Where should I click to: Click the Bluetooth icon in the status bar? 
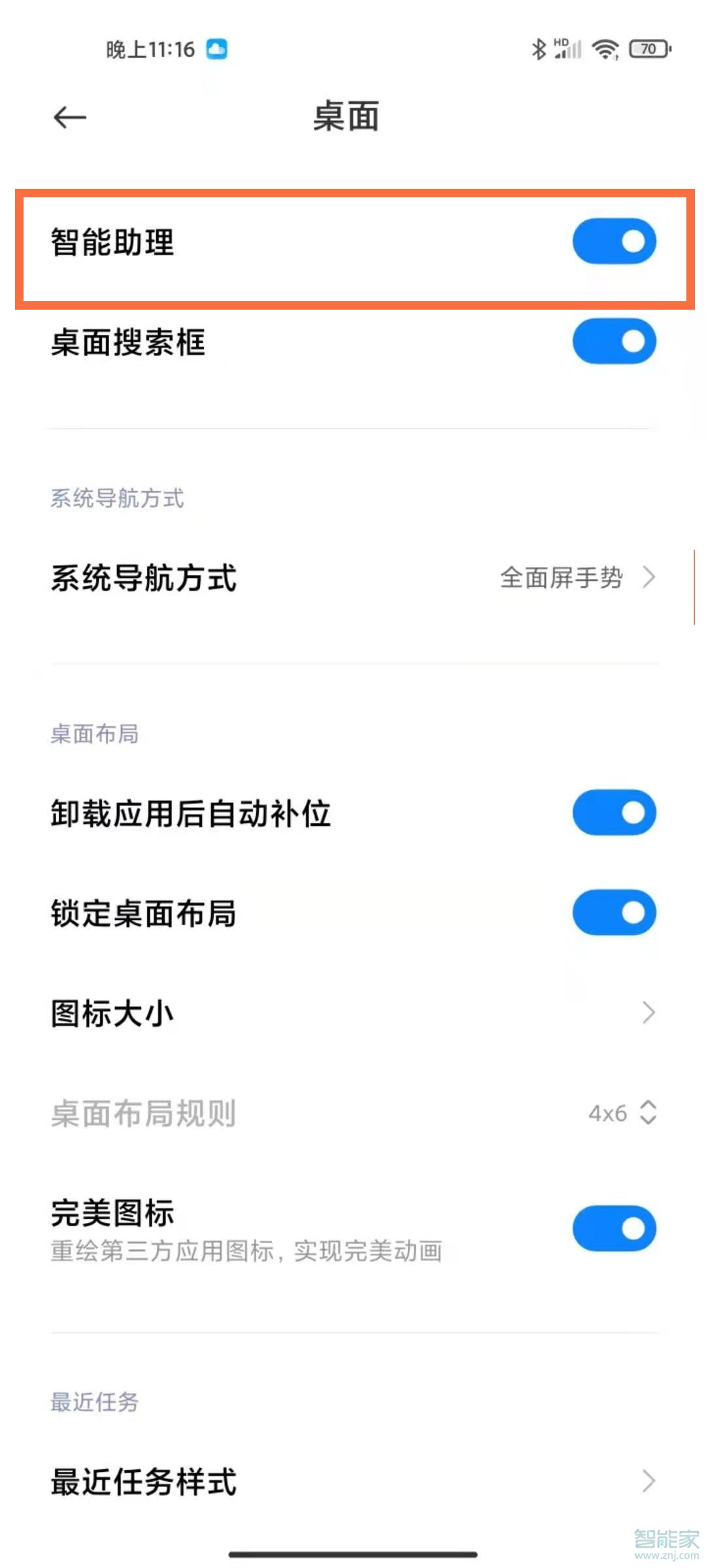[x=539, y=48]
